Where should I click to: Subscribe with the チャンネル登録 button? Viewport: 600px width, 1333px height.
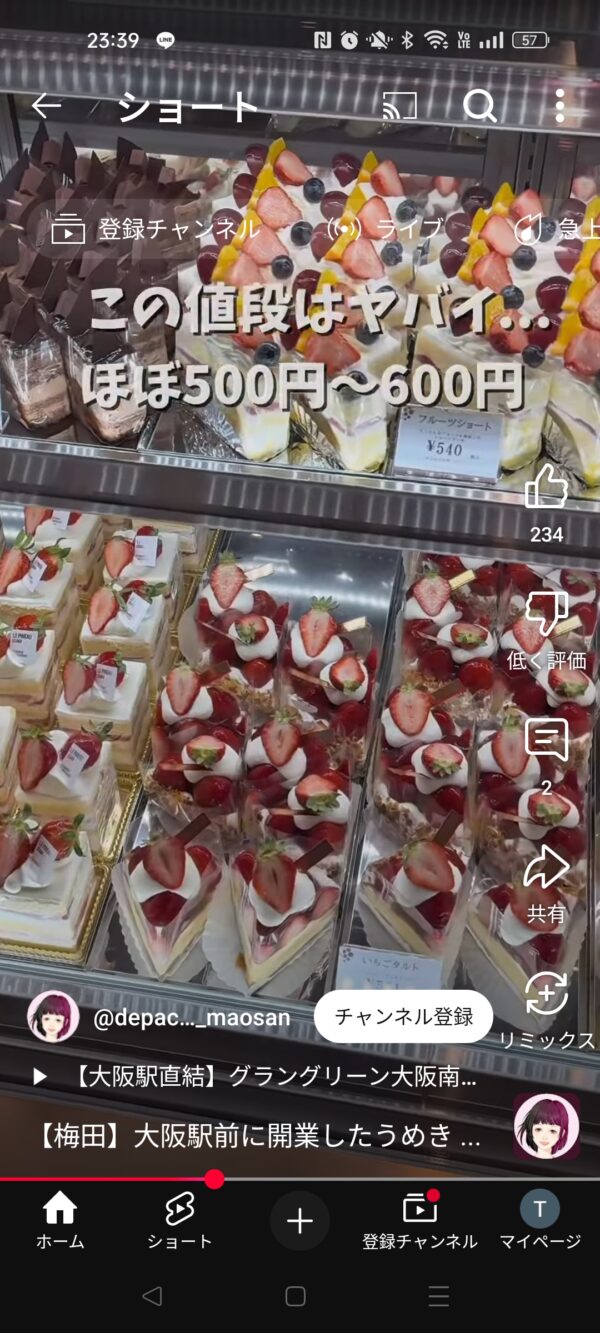[403, 1017]
